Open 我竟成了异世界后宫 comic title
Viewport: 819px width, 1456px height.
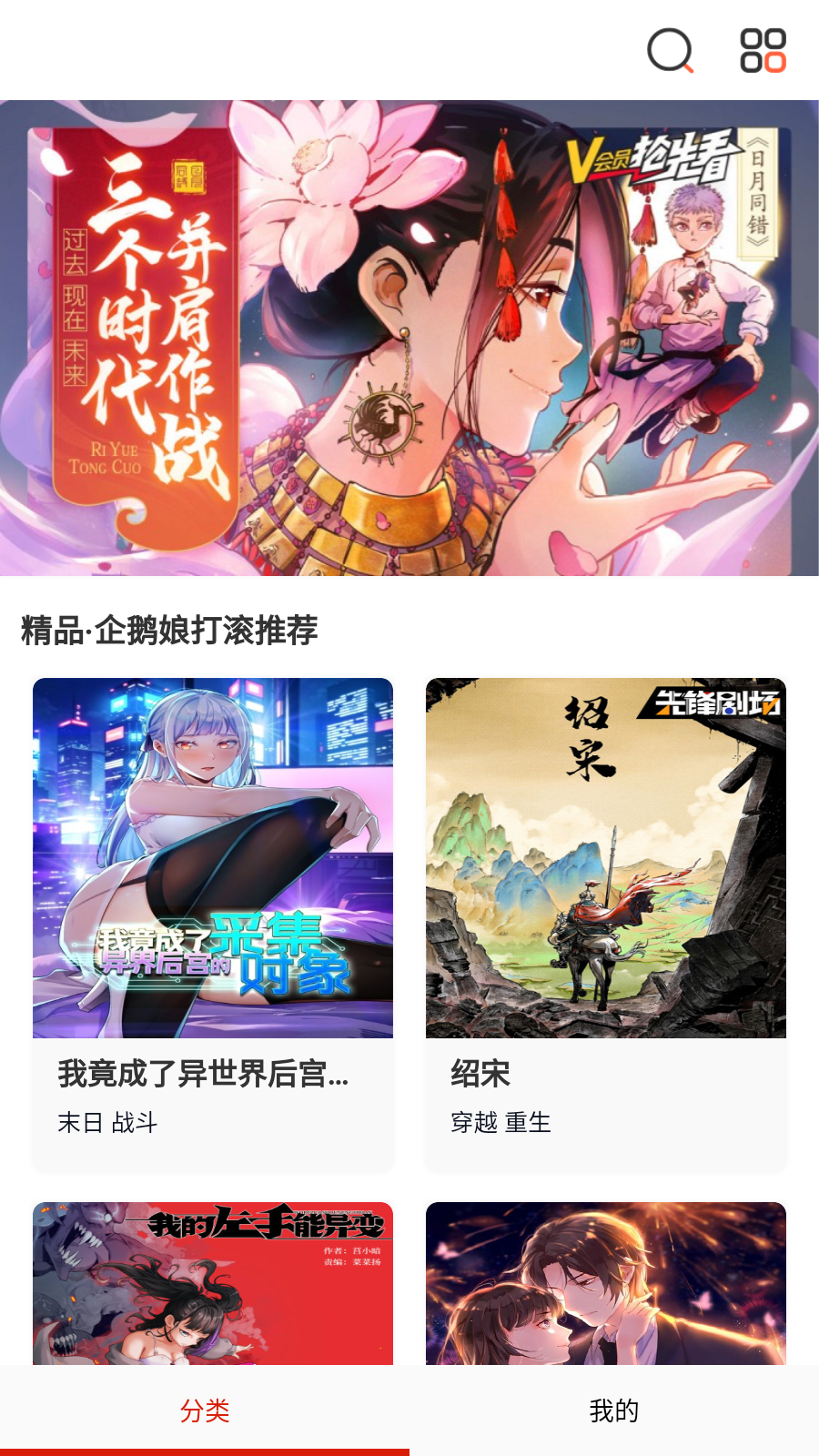(202, 1076)
